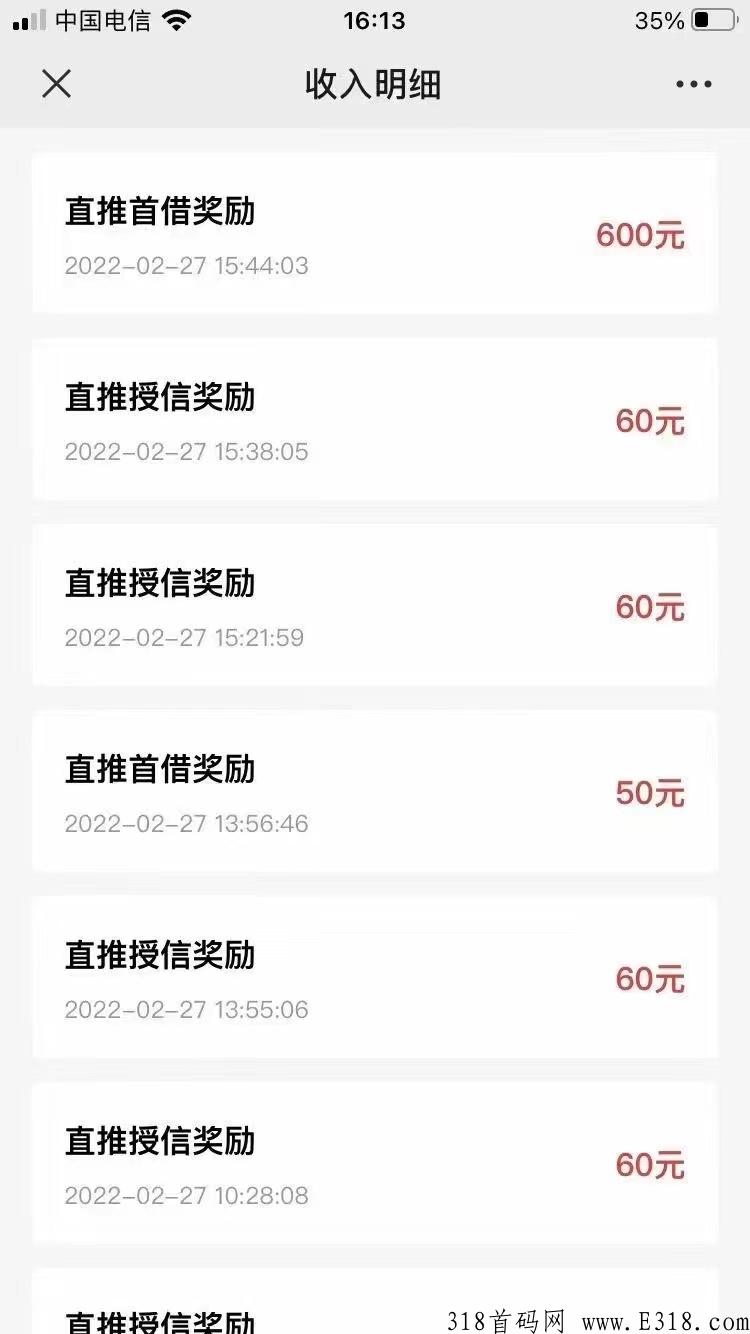The image size is (750, 1334).
Task: Tap the battery indicator icon
Action: (711, 18)
